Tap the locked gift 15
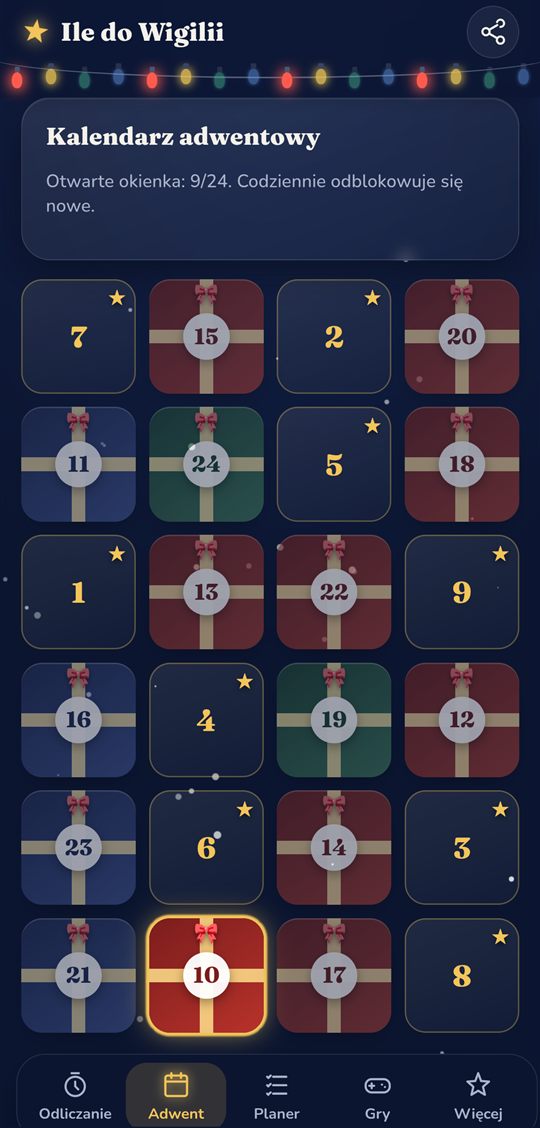540x1128 pixels. point(206,337)
